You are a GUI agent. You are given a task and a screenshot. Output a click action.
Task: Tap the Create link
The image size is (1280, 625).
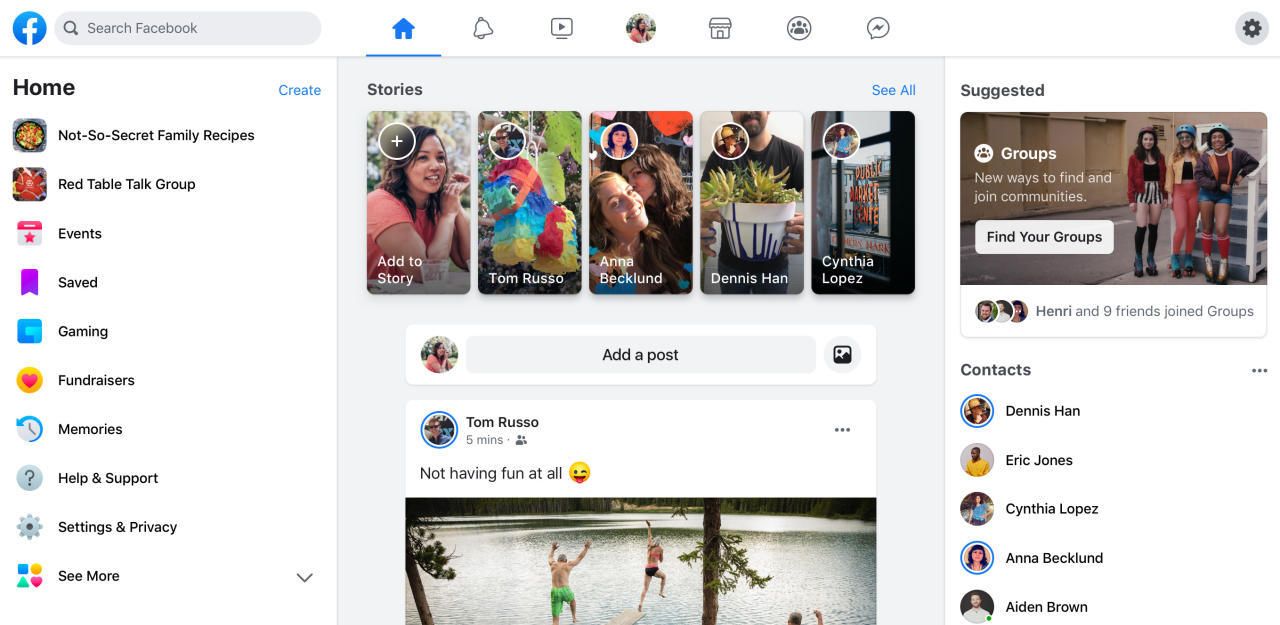[299, 90]
